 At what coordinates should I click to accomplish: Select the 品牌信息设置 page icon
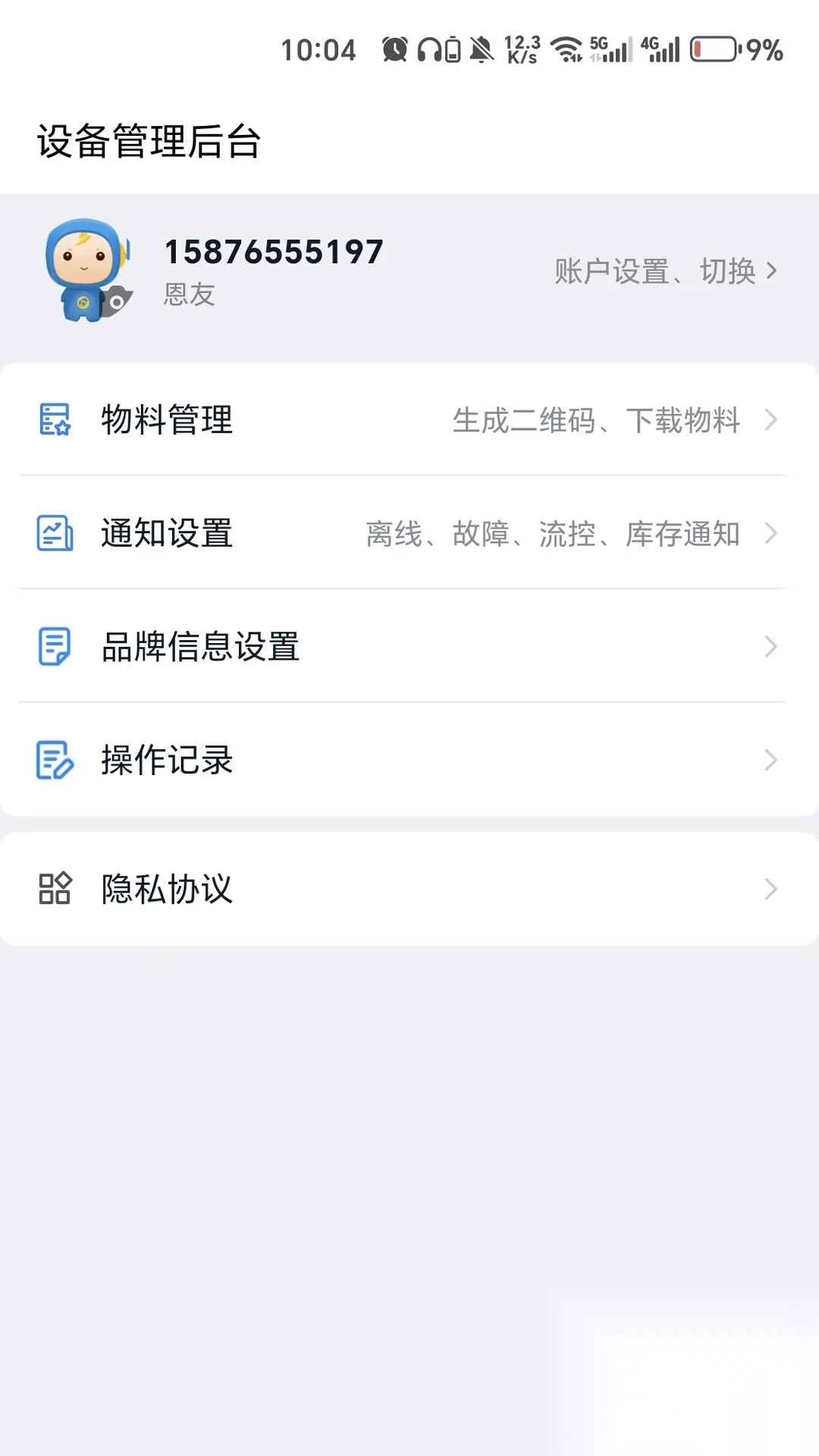click(52, 646)
